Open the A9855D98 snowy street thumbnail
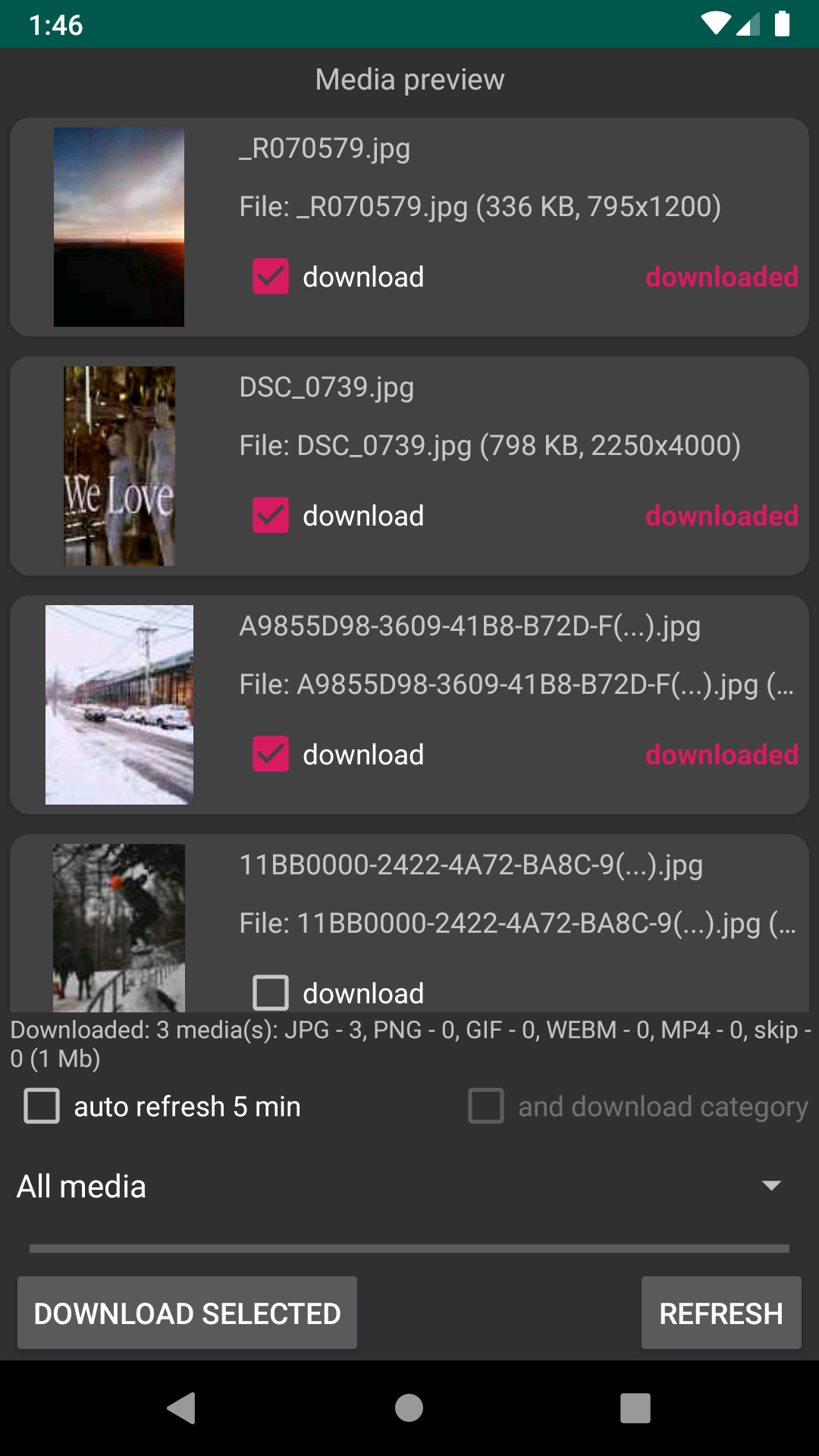819x1456 pixels. [x=119, y=704]
